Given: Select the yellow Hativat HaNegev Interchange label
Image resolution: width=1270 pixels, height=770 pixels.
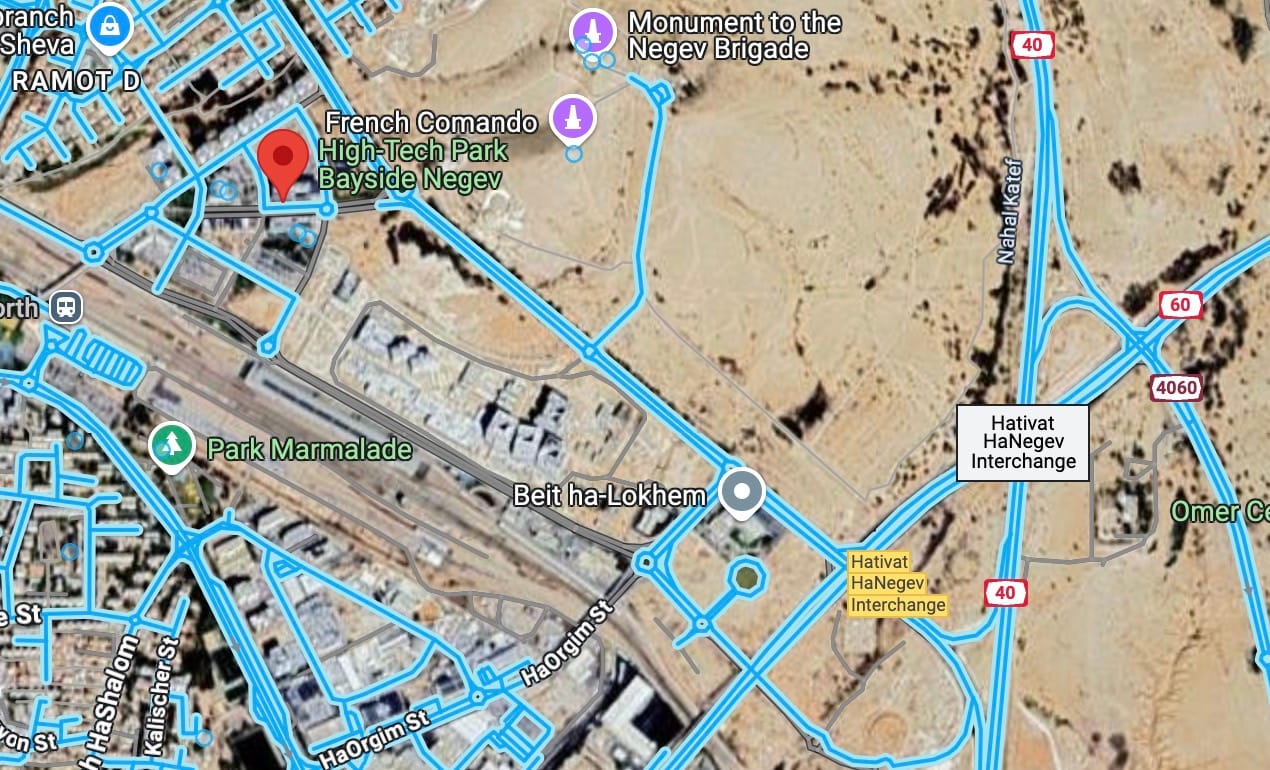Looking at the screenshot, I should click(x=897, y=583).
